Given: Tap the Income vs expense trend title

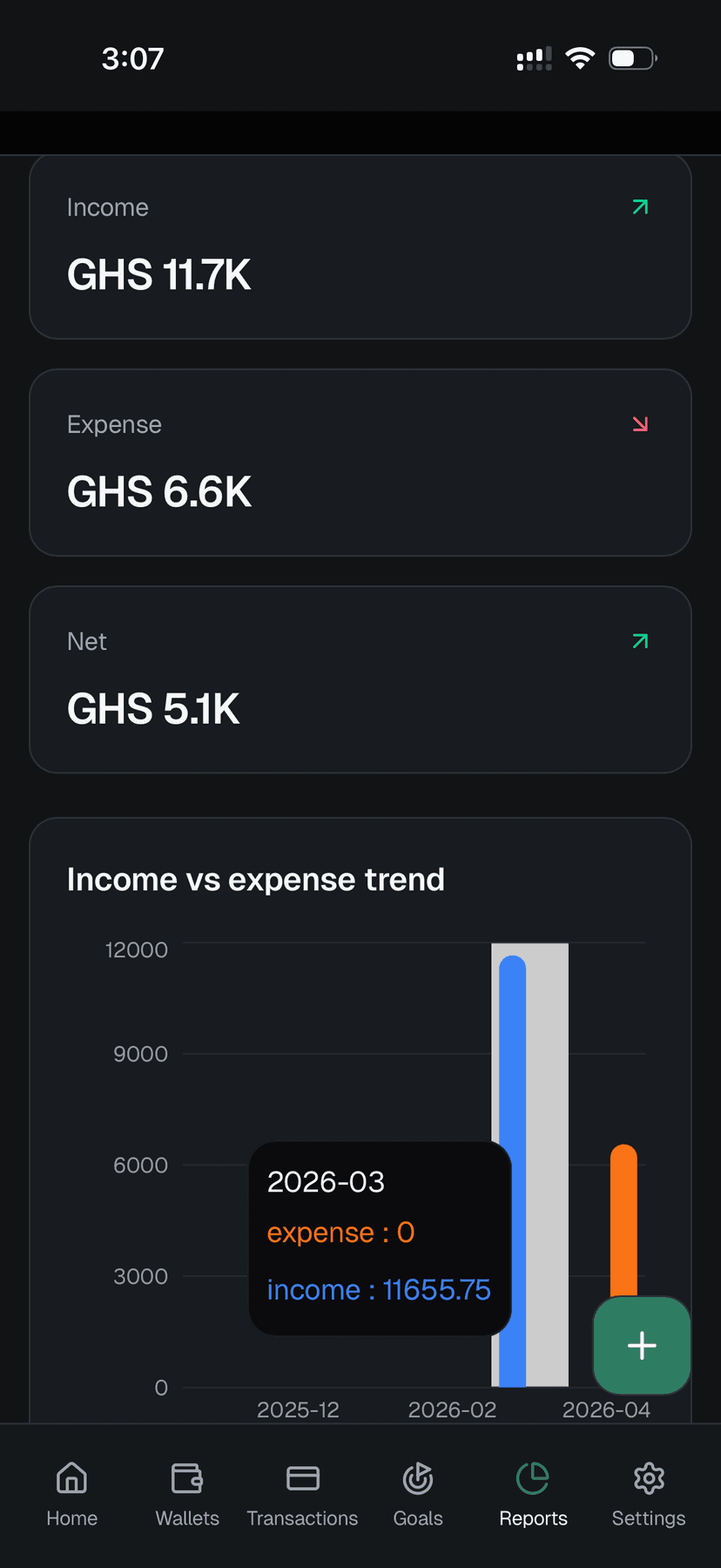Looking at the screenshot, I should click(256, 879).
